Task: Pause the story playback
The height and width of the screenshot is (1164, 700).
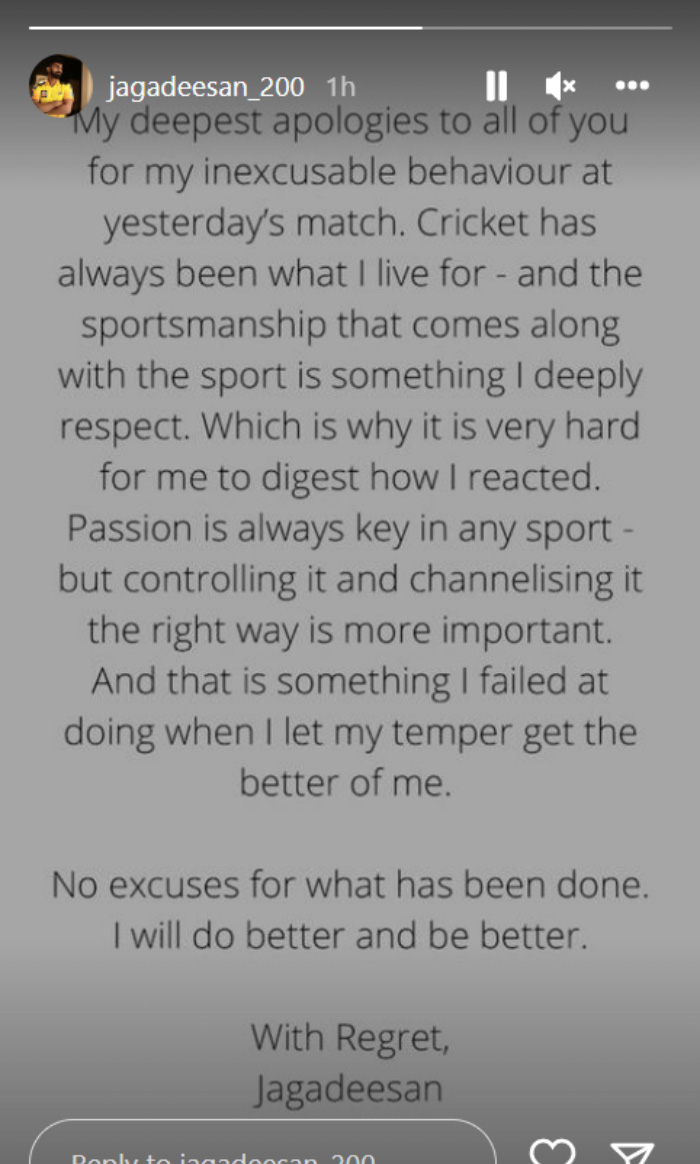Action: tap(496, 86)
